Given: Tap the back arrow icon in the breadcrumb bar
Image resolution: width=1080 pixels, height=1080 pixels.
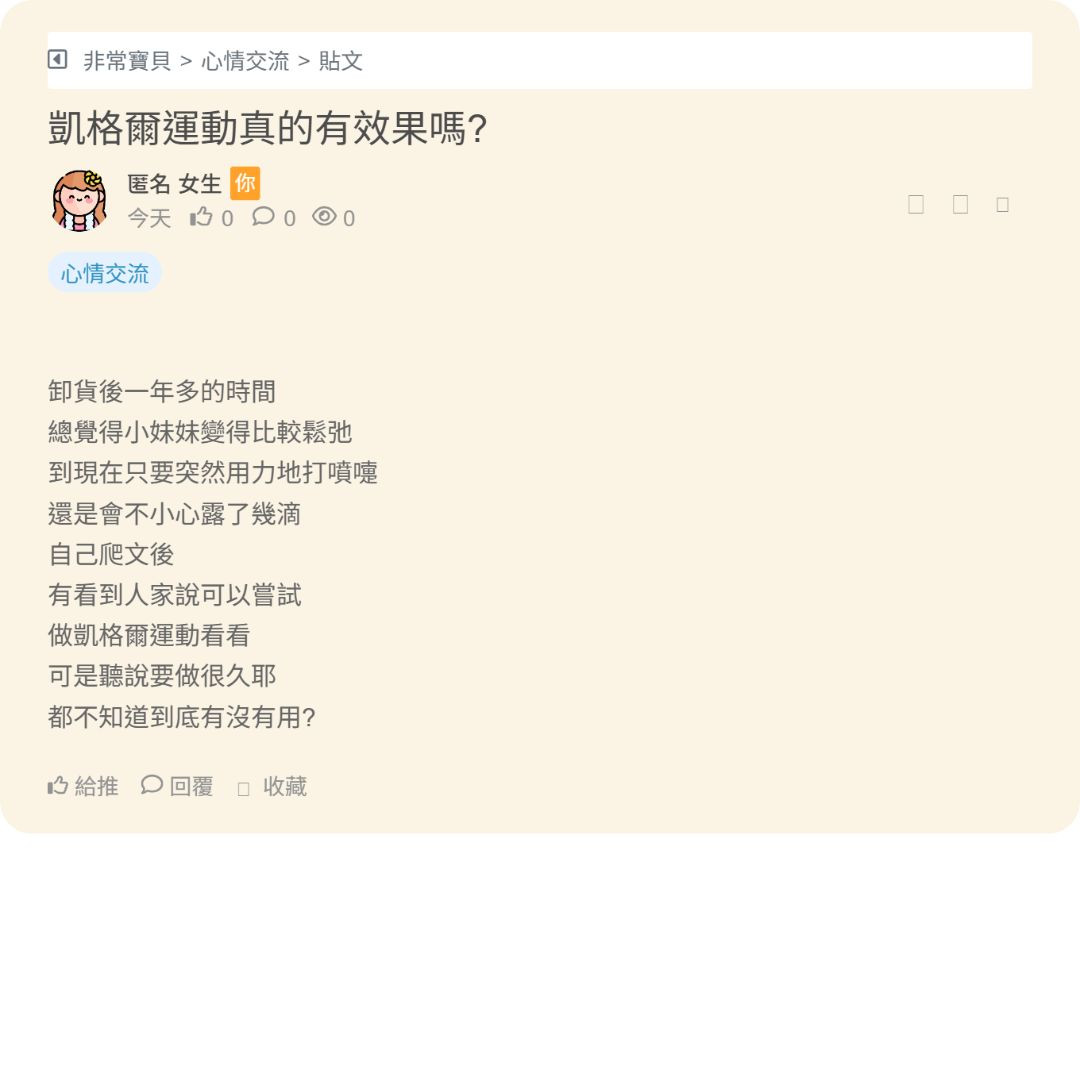Looking at the screenshot, I should [57, 60].
